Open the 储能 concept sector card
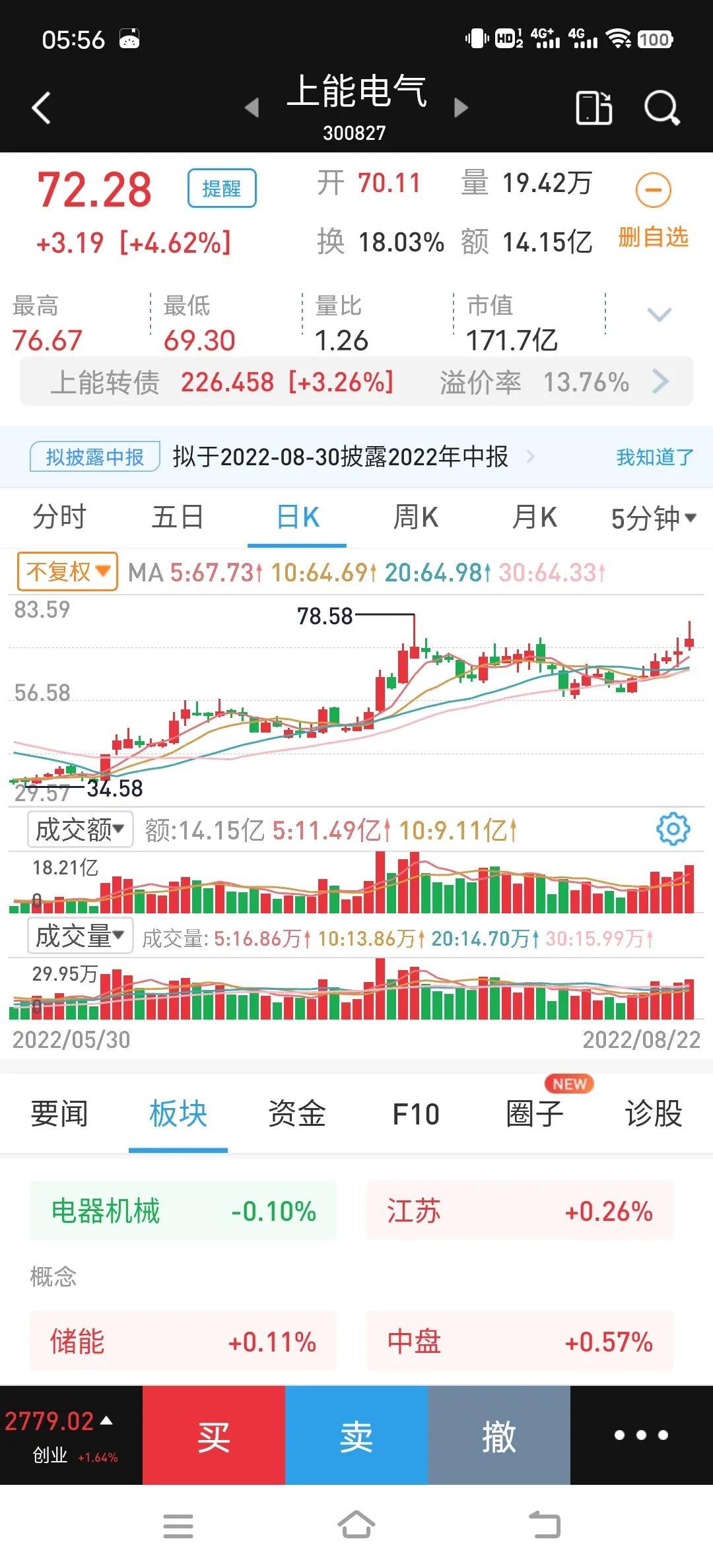This screenshot has height=1568, width=713. pyautogui.click(x=183, y=1342)
